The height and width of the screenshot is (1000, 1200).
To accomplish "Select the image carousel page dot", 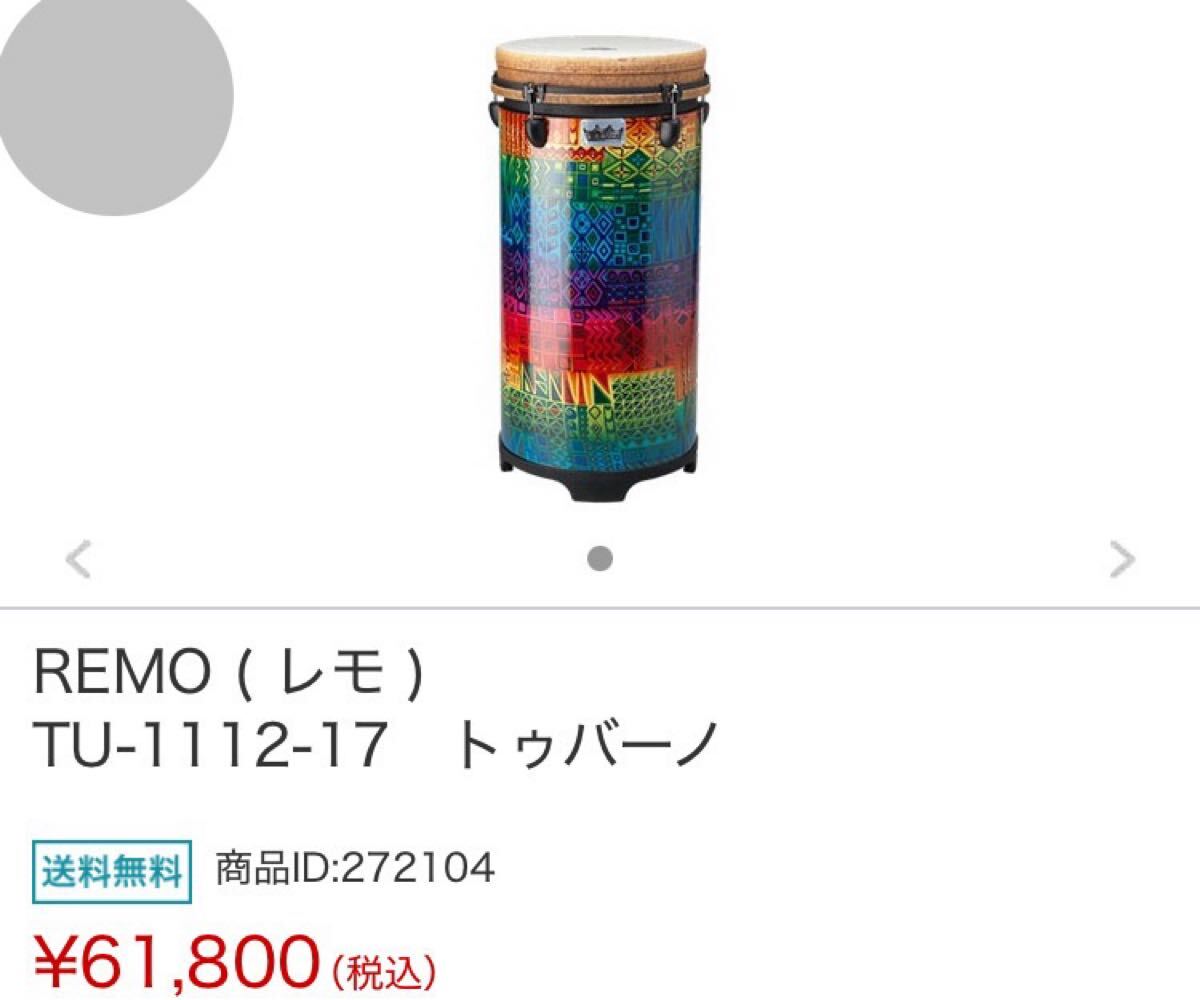I will click(600, 558).
